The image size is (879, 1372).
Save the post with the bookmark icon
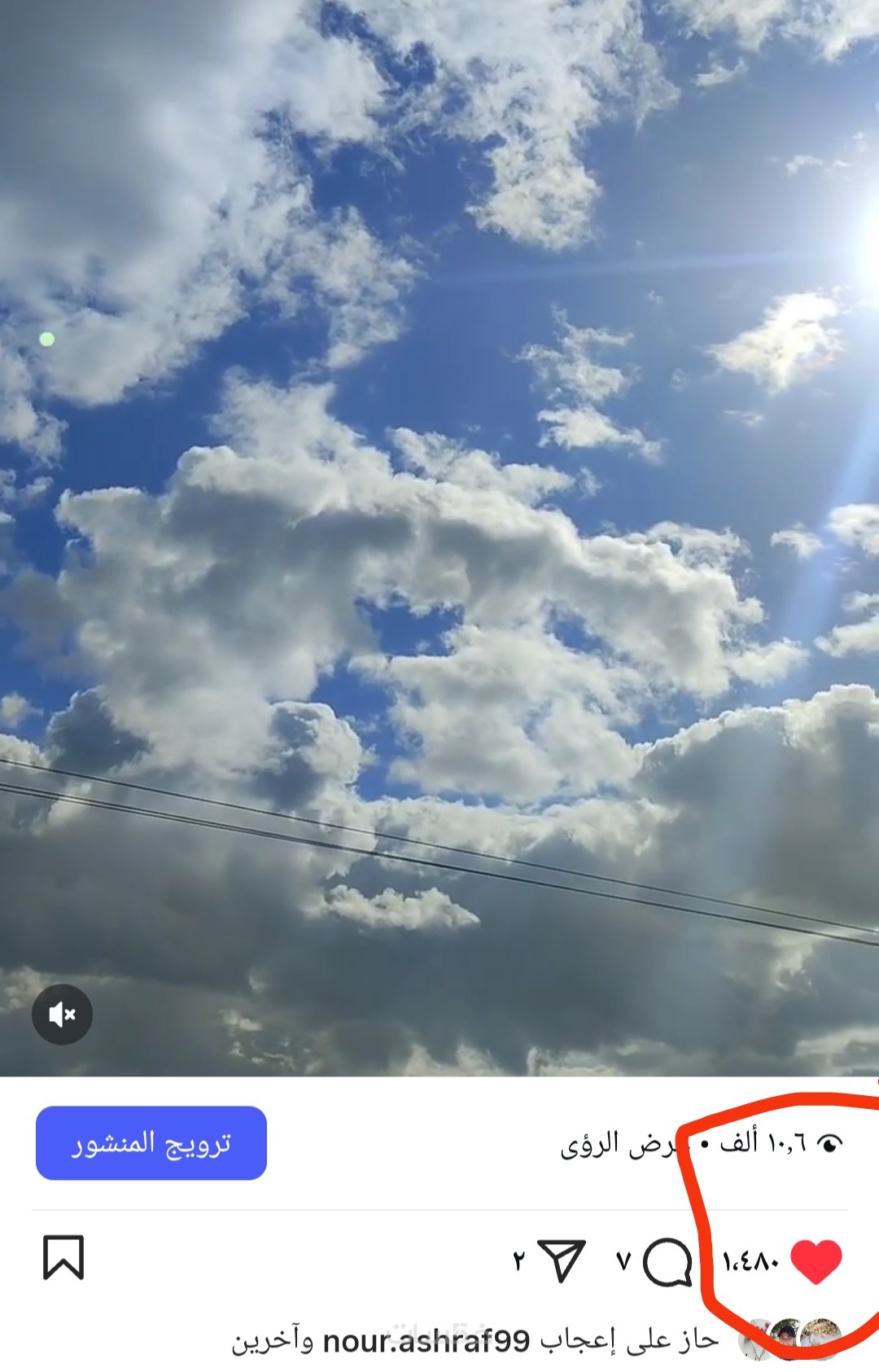(63, 1258)
